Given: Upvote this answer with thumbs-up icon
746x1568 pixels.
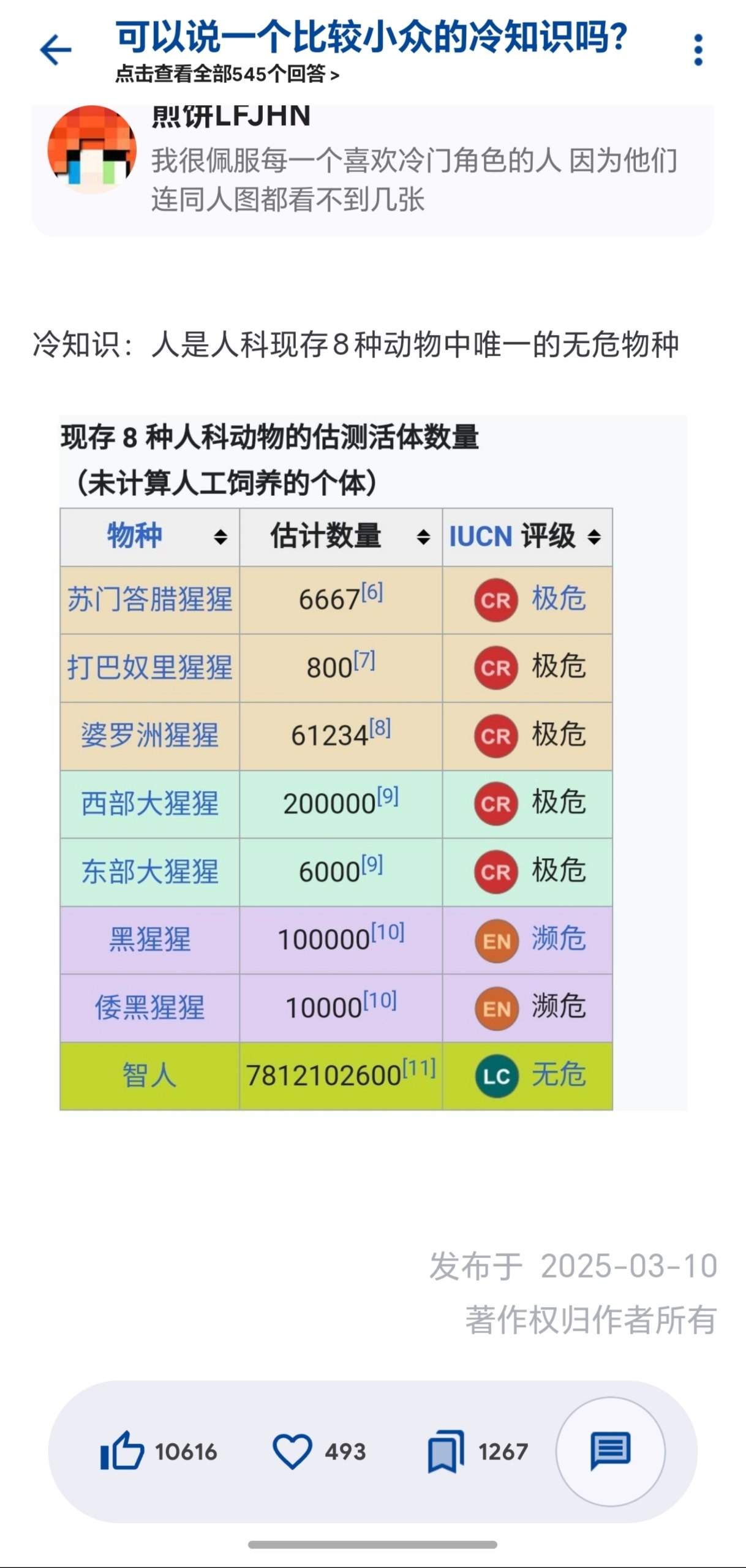Looking at the screenshot, I should (x=122, y=1451).
